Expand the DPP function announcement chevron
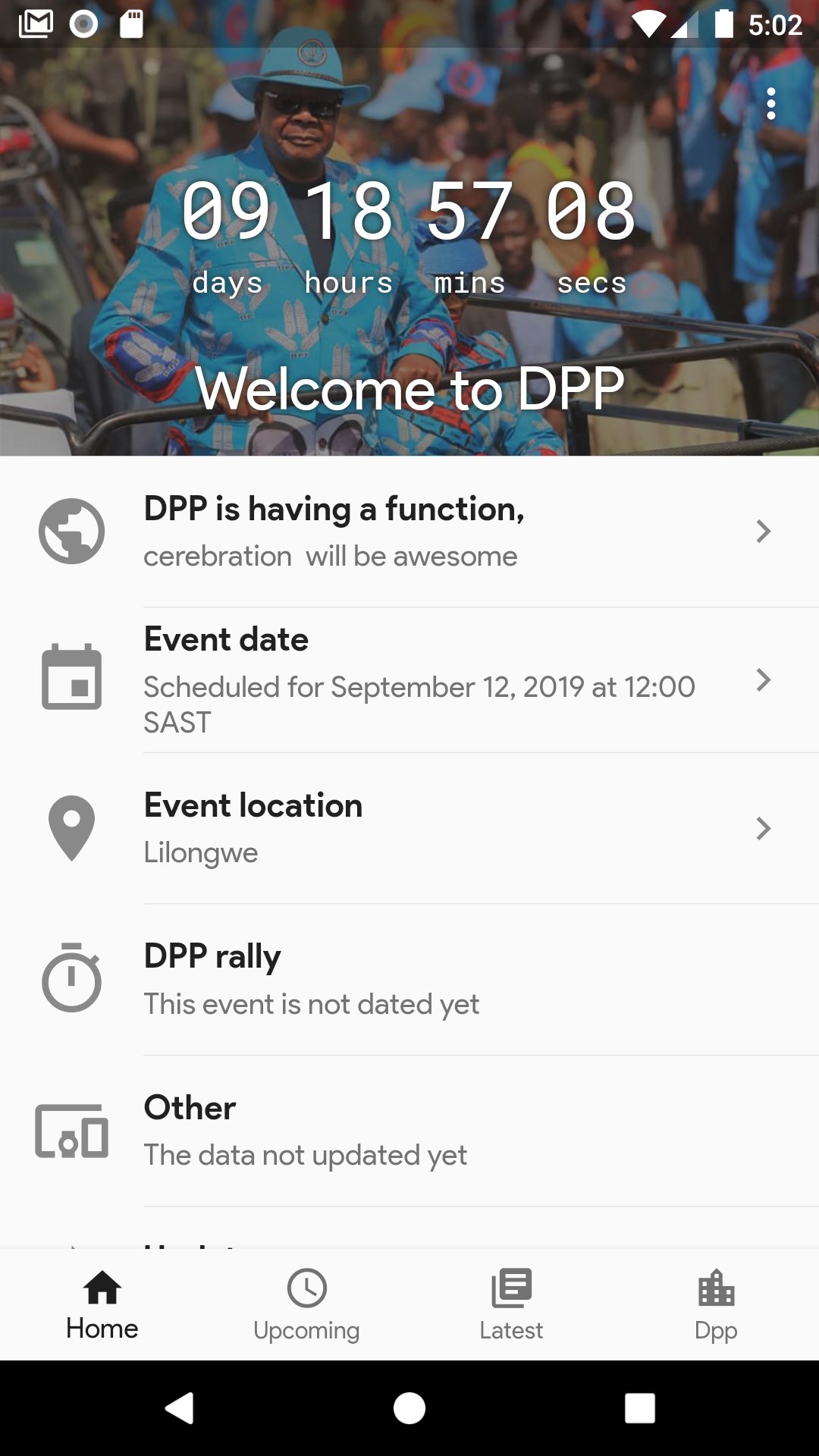The height and width of the screenshot is (1456, 819). (x=764, y=531)
